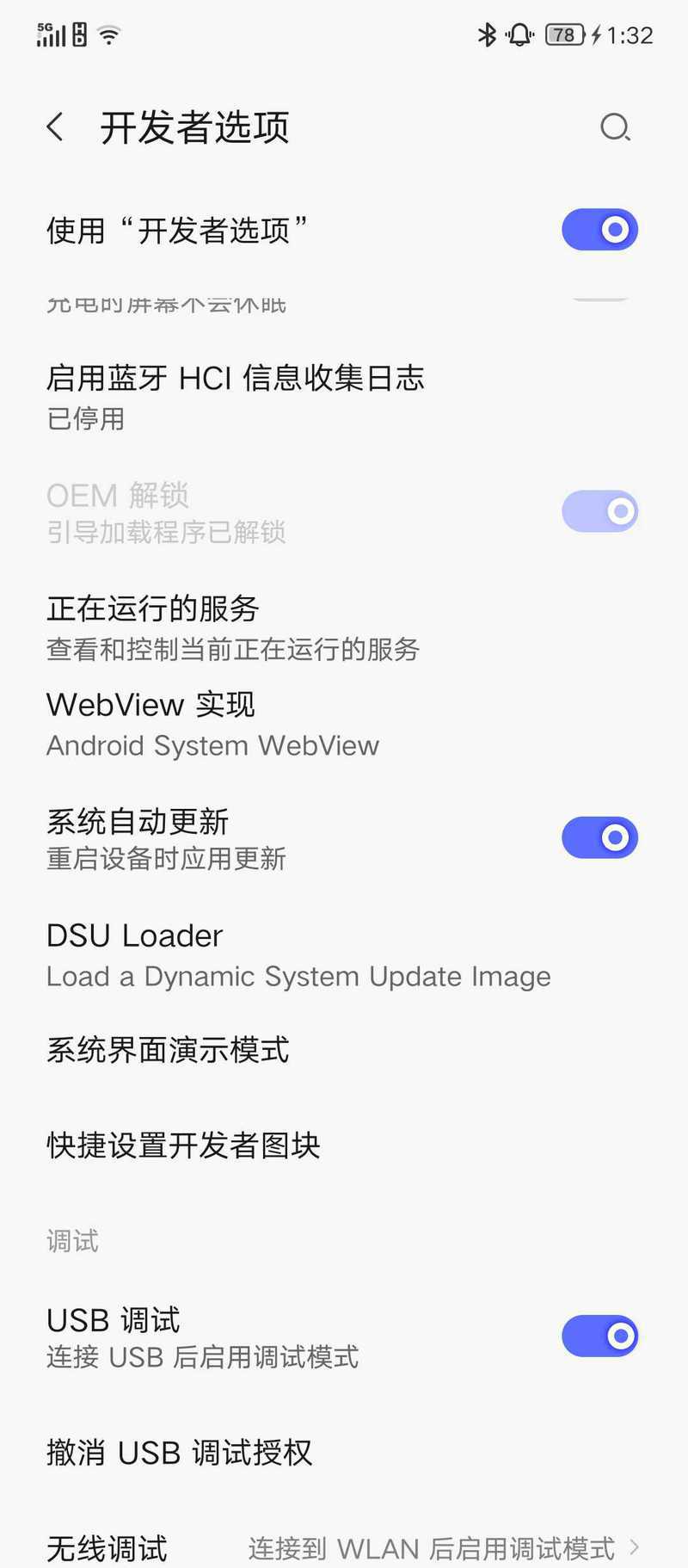Open 快捷设置开发者图块
The width and height of the screenshot is (688, 1568).
point(344,1145)
